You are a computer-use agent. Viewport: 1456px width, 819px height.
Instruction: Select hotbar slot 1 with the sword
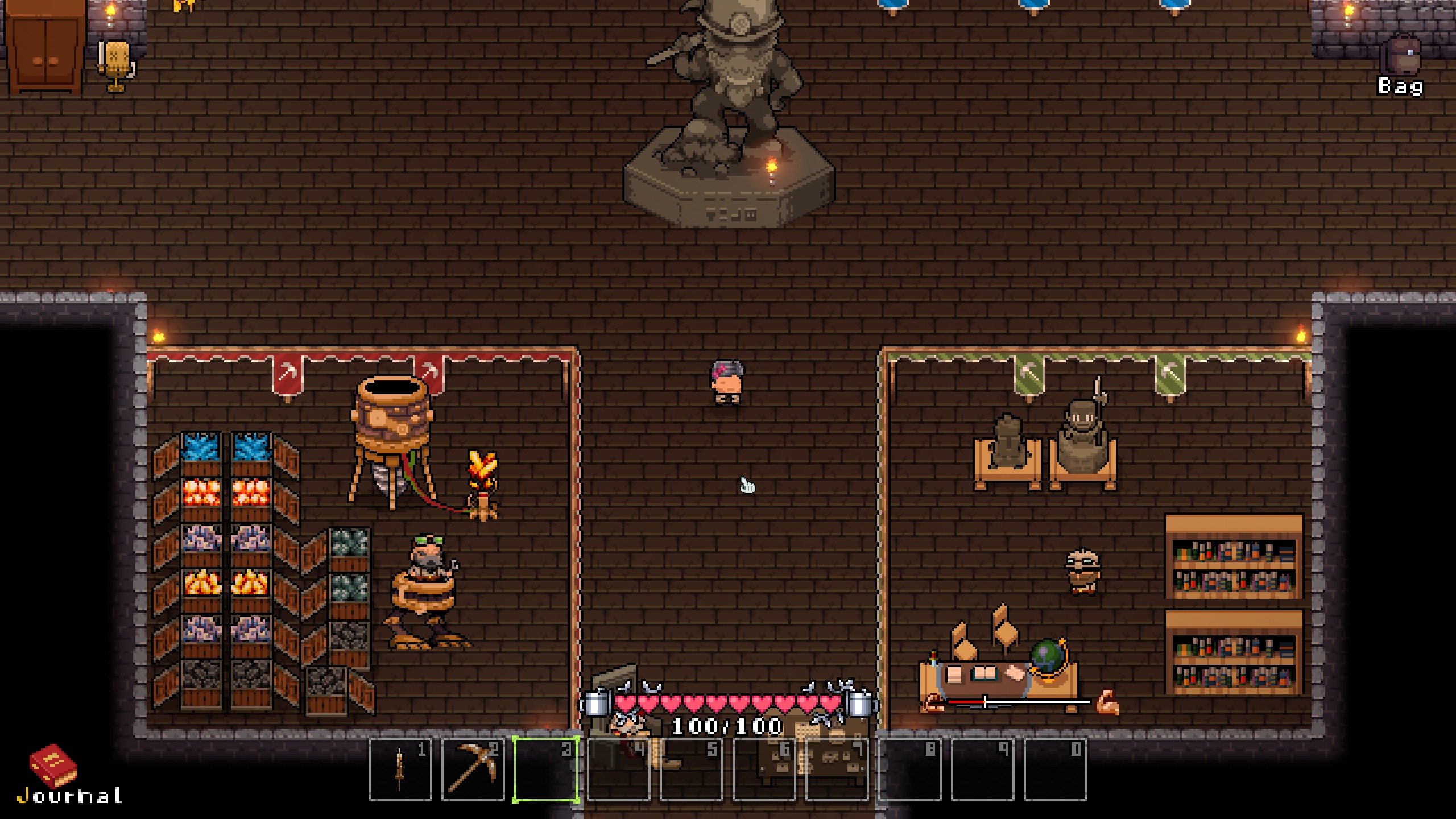tap(400, 769)
